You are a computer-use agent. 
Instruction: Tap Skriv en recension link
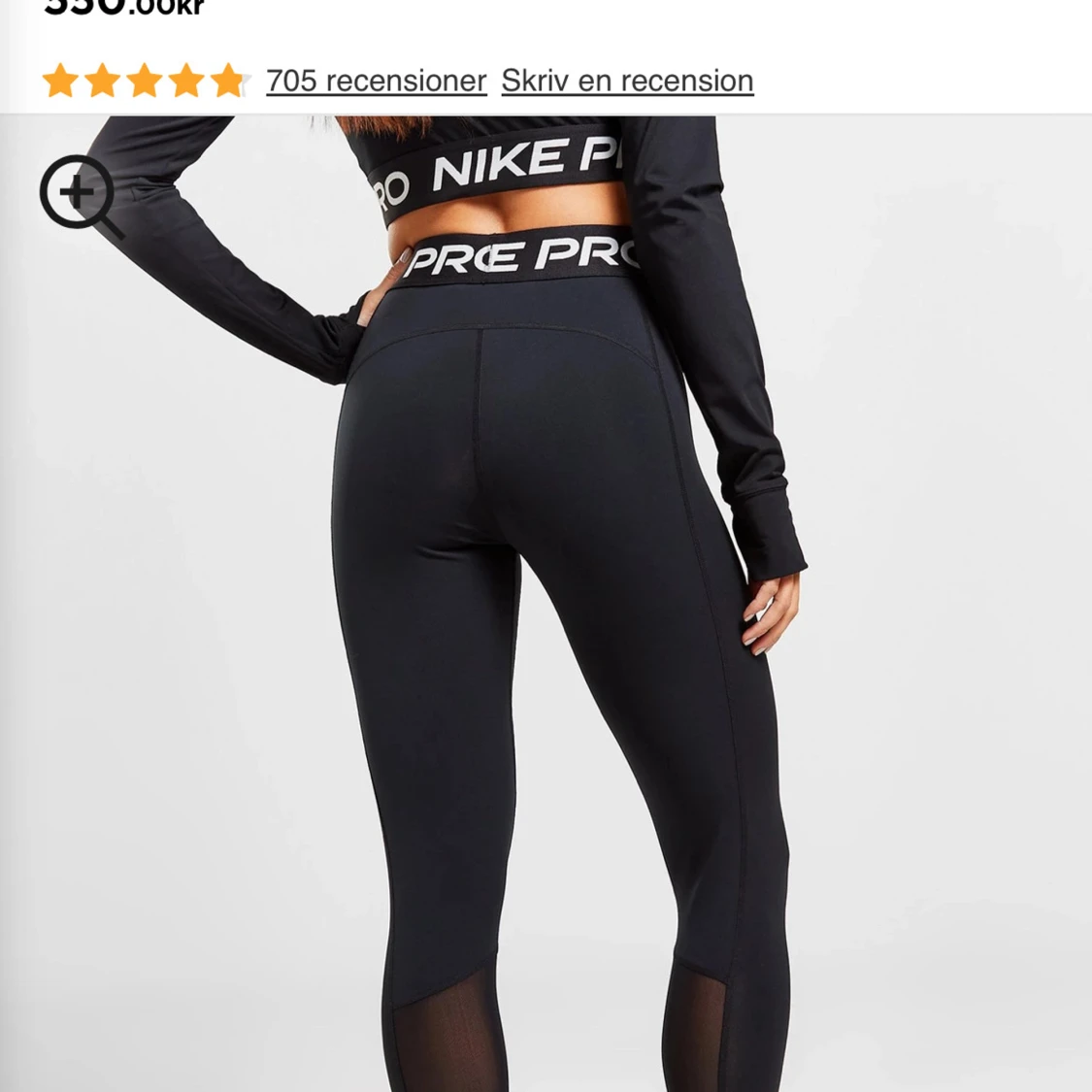(x=627, y=81)
